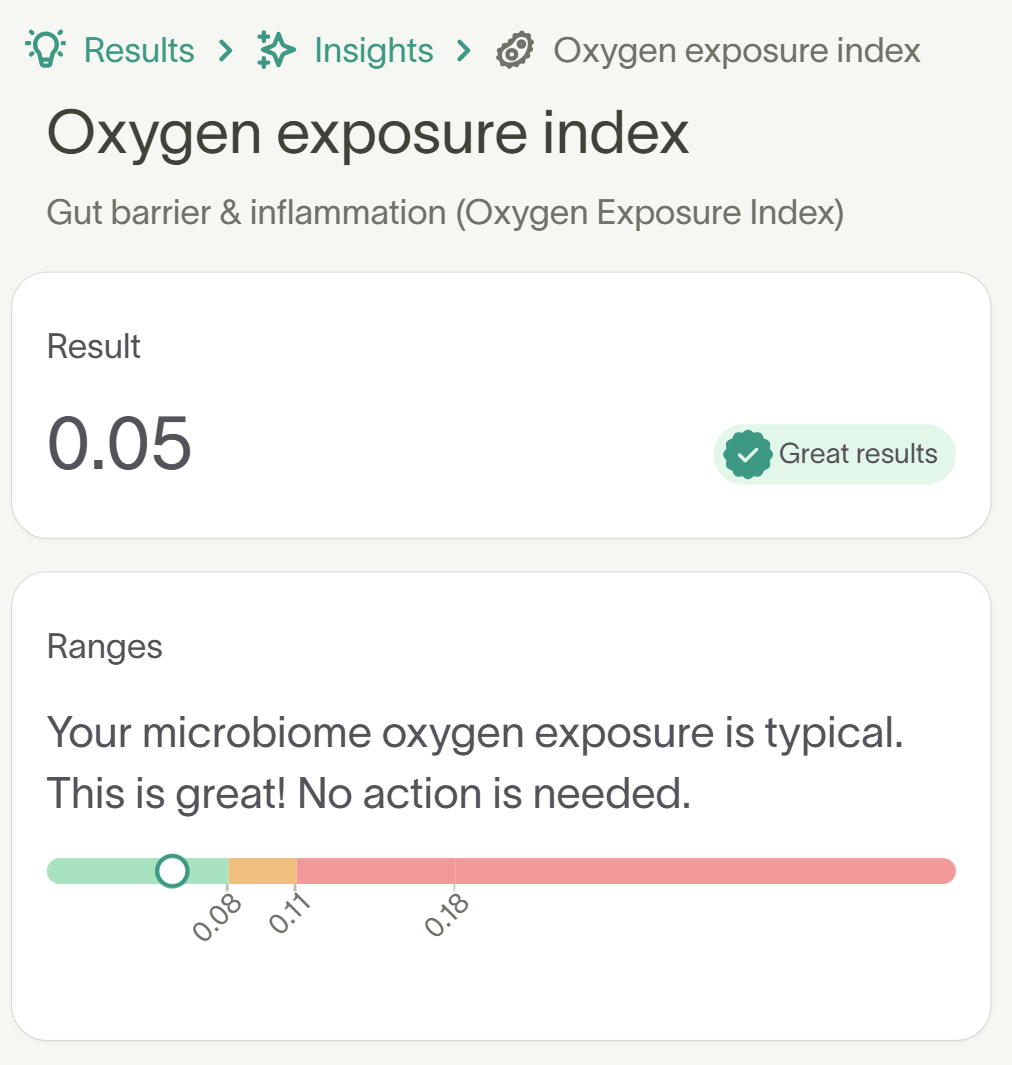Open the Insights breadcrumb link

pyautogui.click(x=372, y=49)
